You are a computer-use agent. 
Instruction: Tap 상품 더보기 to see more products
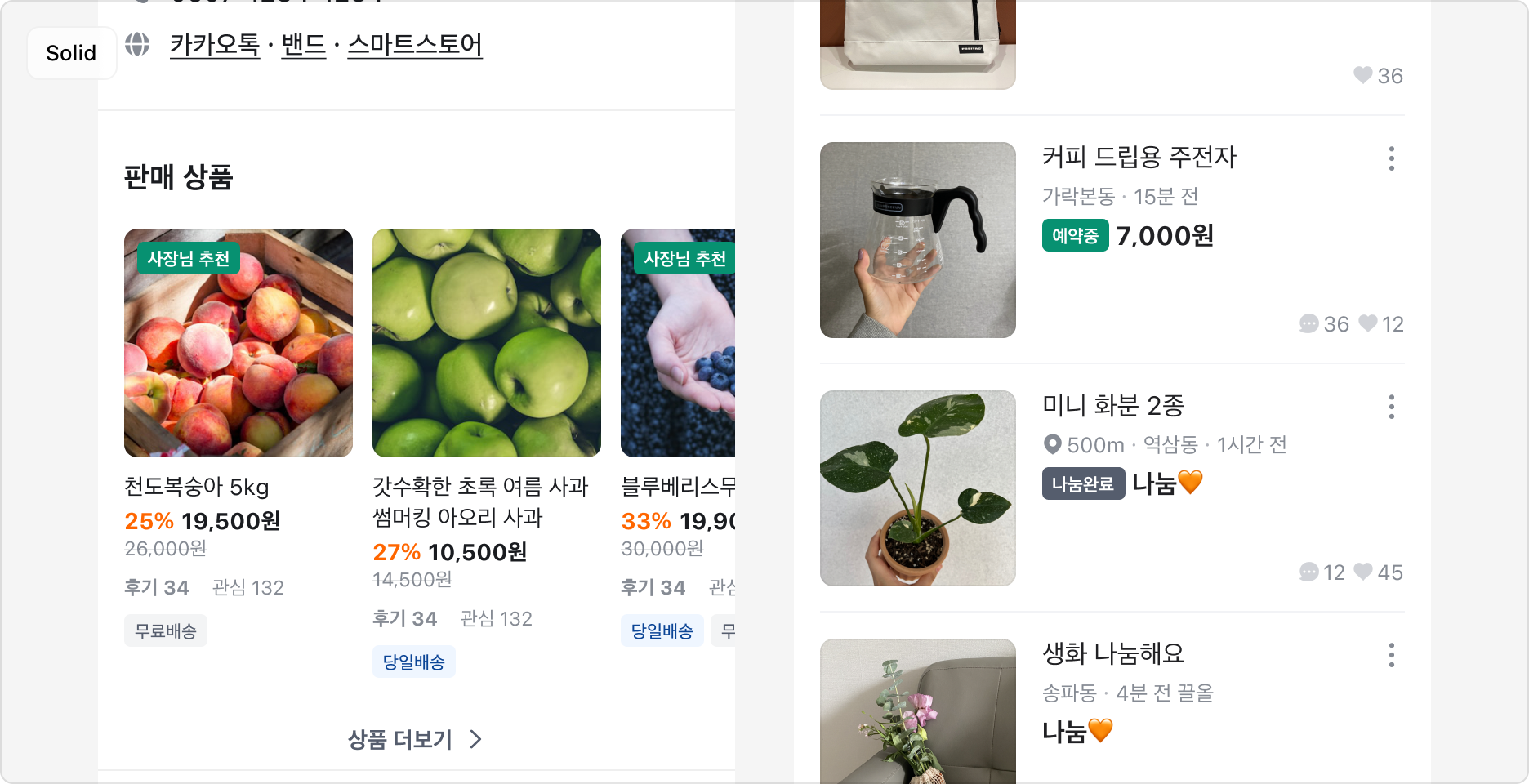point(415,739)
